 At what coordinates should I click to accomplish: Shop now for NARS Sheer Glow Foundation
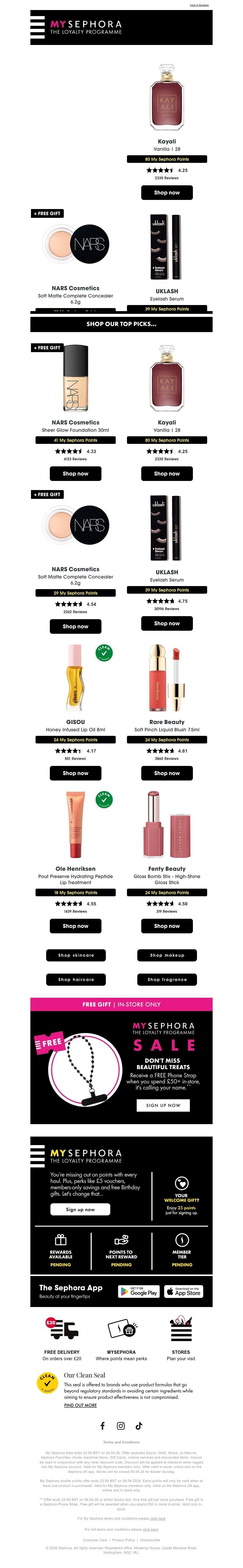[x=76, y=474]
